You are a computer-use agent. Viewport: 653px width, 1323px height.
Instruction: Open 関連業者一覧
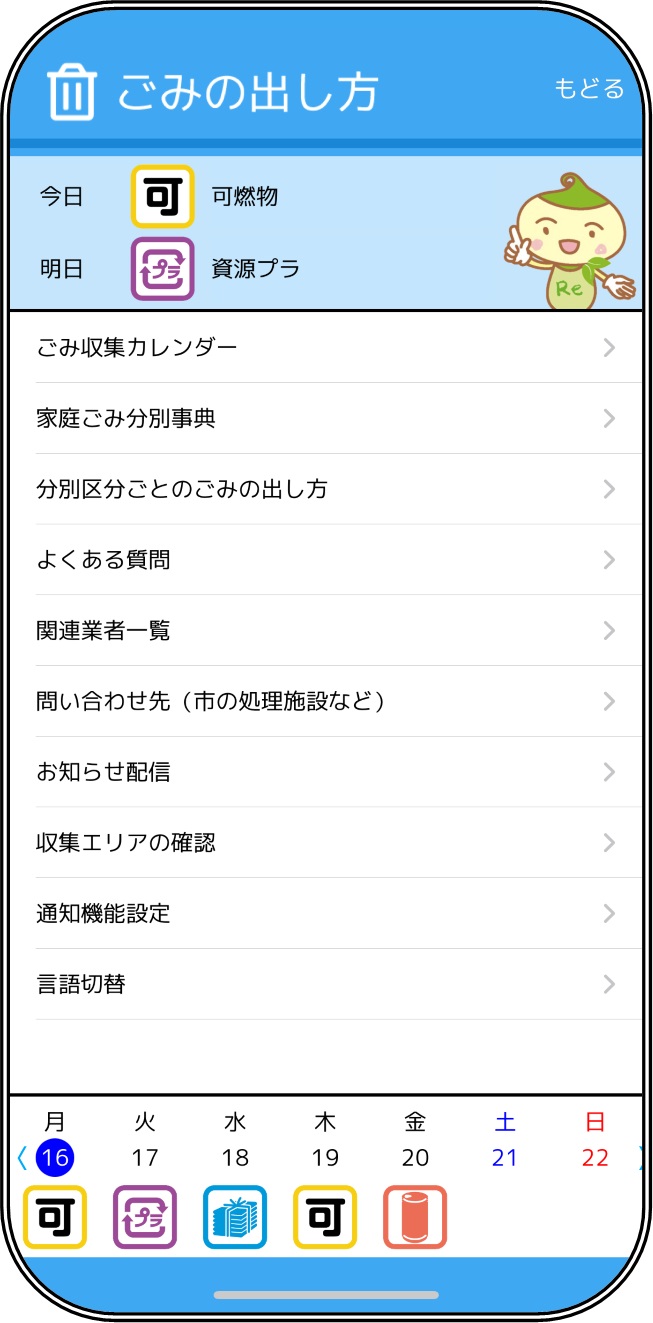pyautogui.click(x=325, y=631)
